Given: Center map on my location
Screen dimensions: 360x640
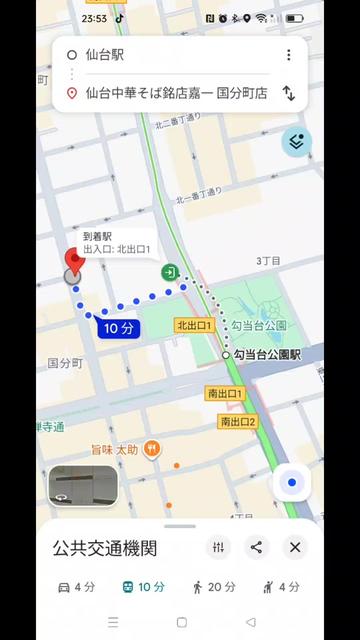Looking at the screenshot, I should (292, 482).
